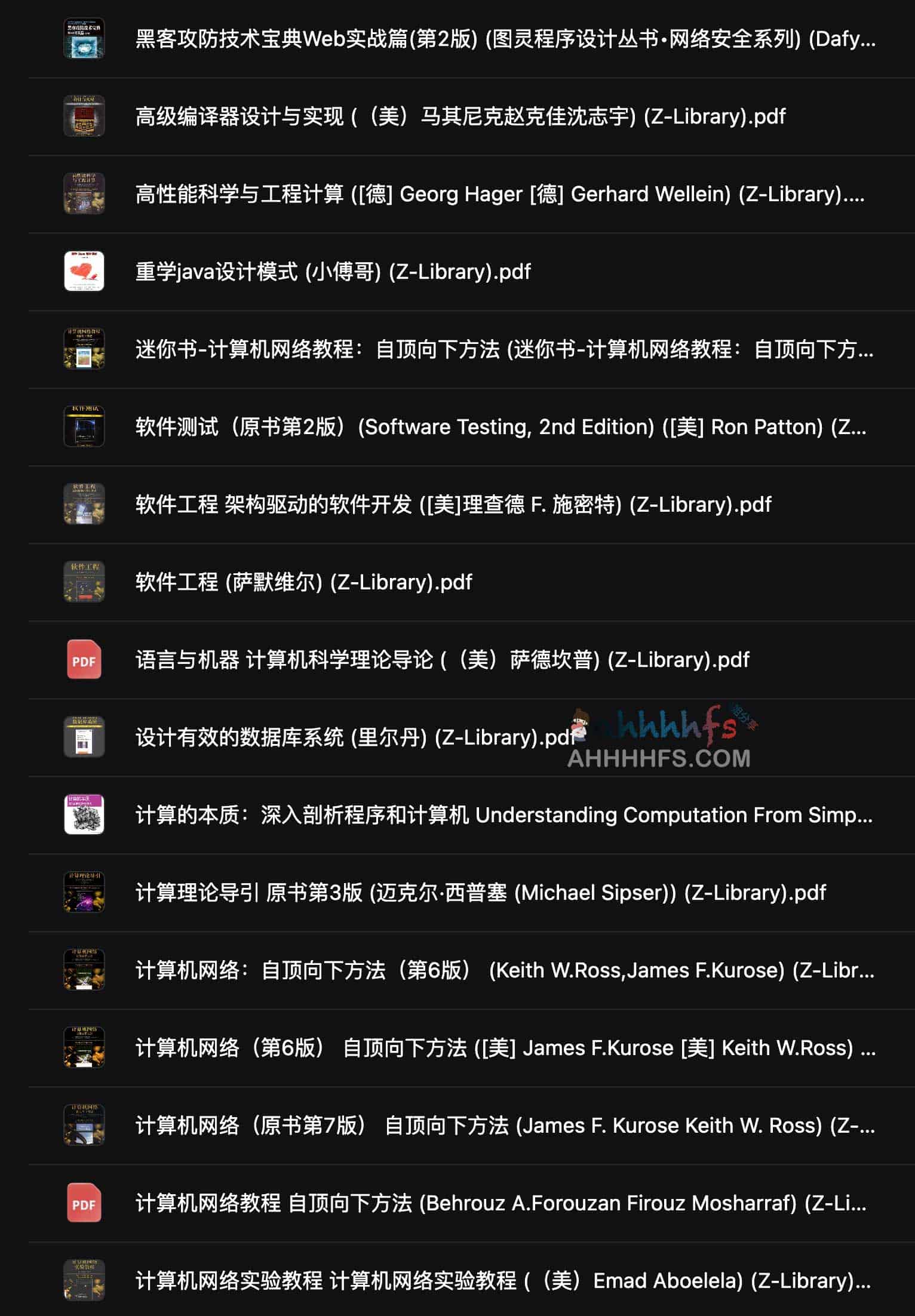Select 软件工程 架构驱动的软件开发 file

click(453, 505)
